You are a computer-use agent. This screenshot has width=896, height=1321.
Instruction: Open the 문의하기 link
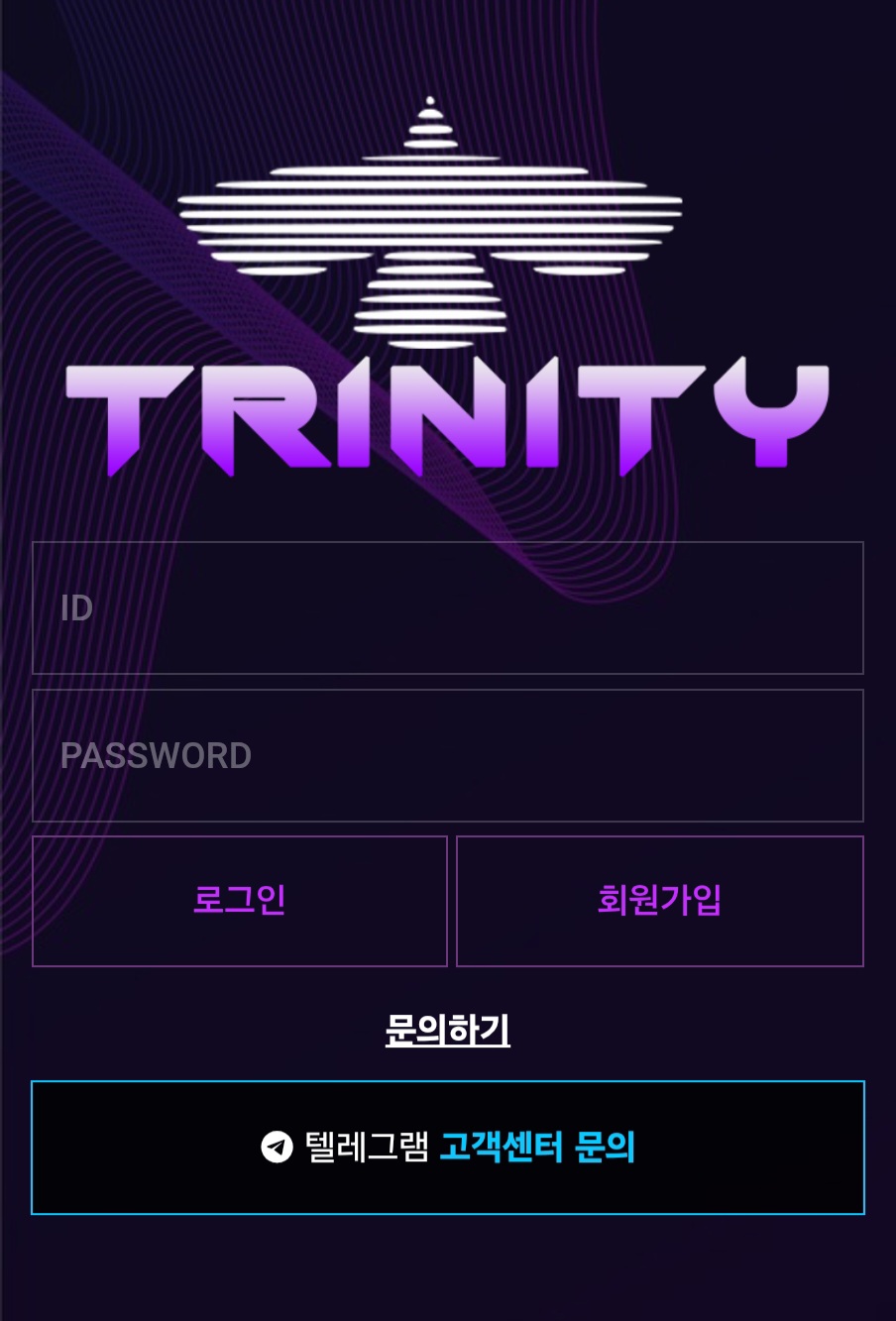click(x=448, y=1031)
